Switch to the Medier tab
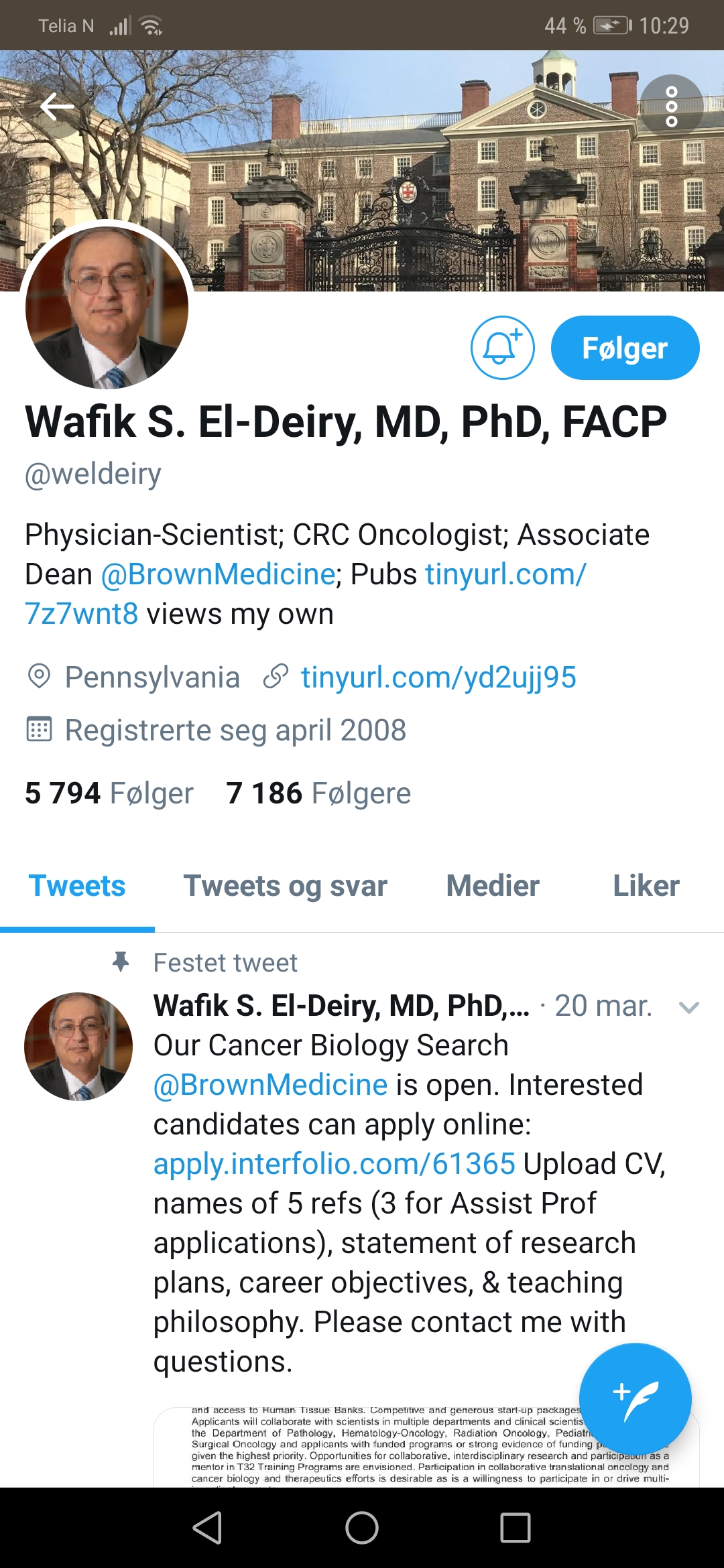Viewport: 724px width, 1568px height. click(x=493, y=886)
